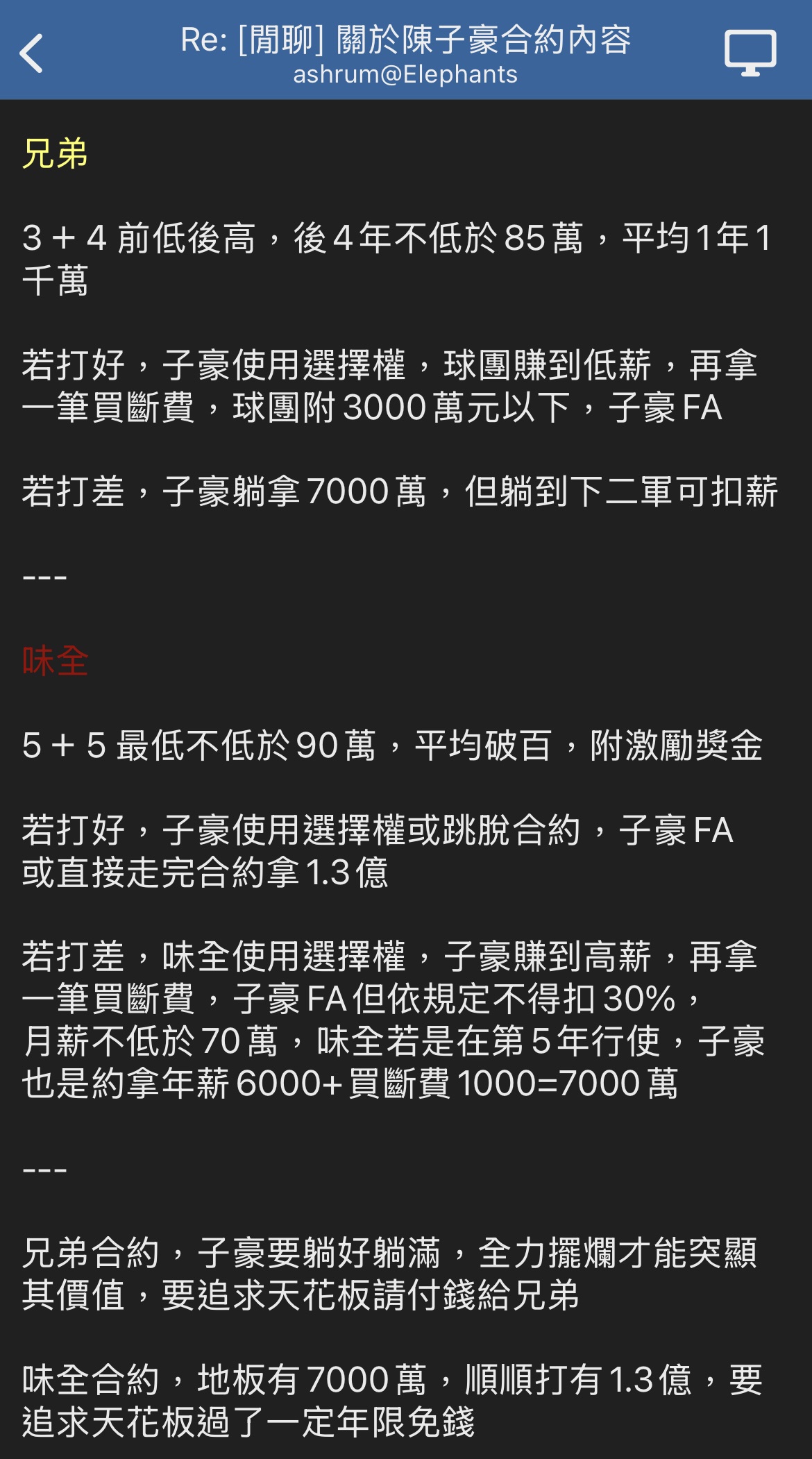Go back using the top-left arrow
The height and width of the screenshot is (1459, 812).
tap(32, 53)
